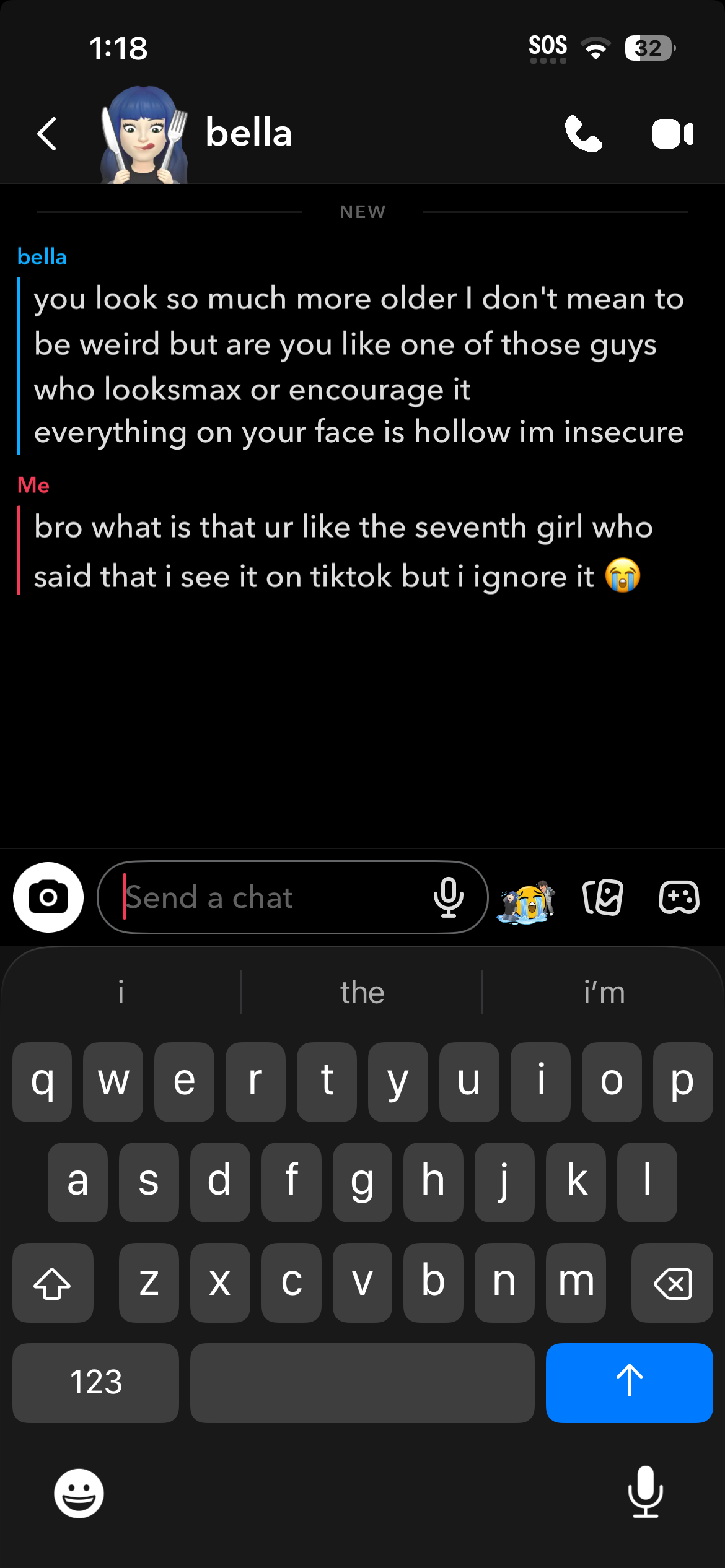Go back from bella's chat
Viewport: 725px width, 1568px height.
click(47, 134)
